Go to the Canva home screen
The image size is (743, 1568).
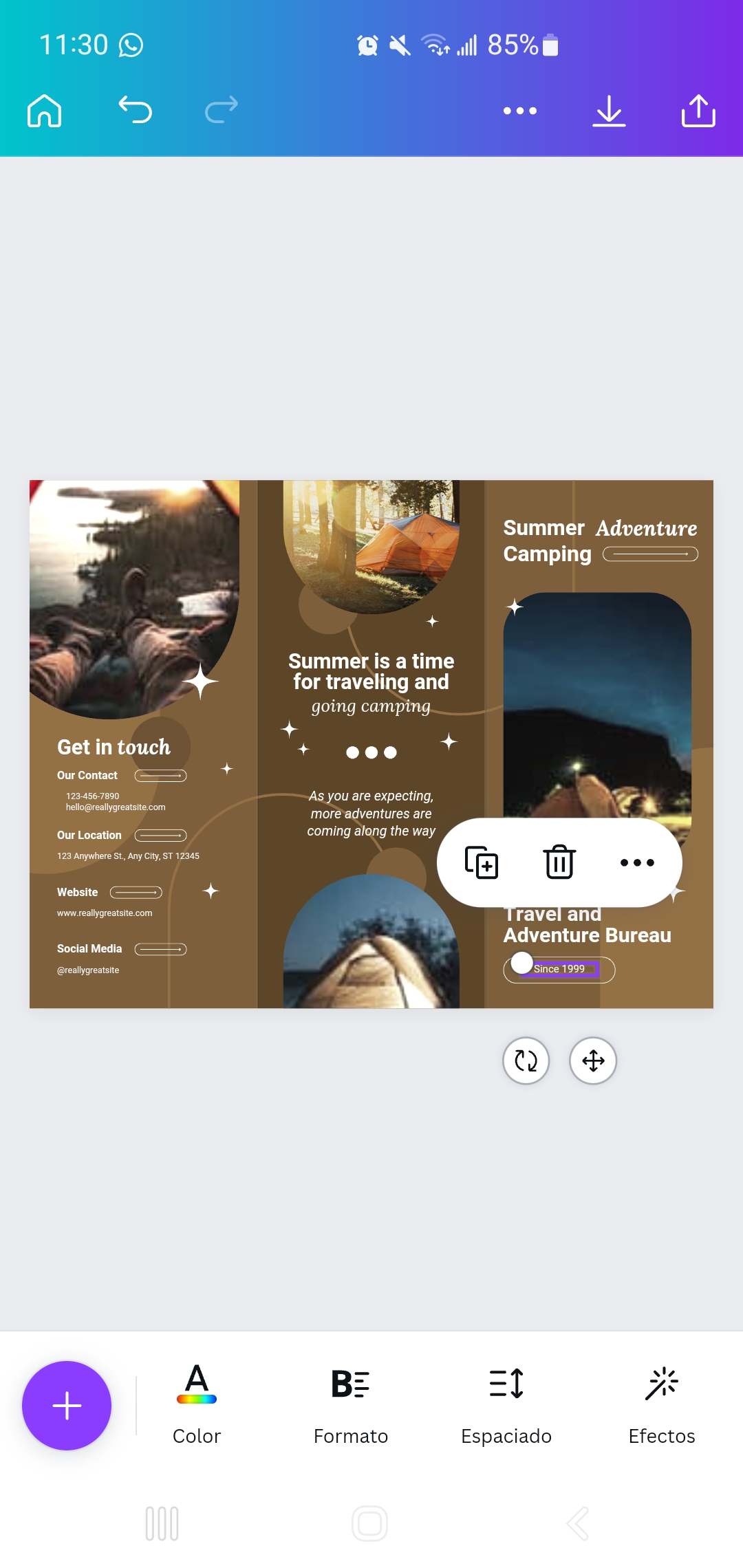pos(45,110)
